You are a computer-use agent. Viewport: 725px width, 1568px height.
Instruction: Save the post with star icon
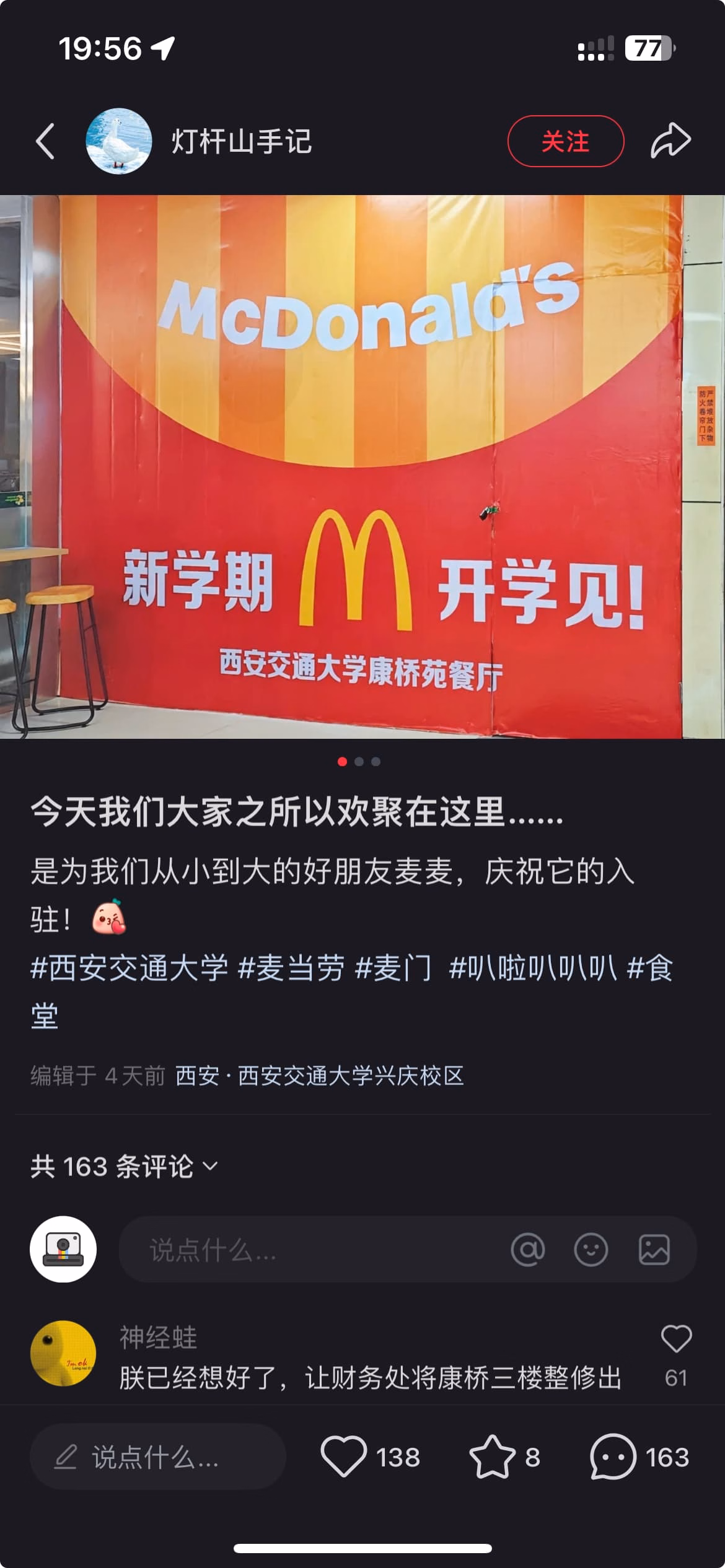[x=492, y=1457]
